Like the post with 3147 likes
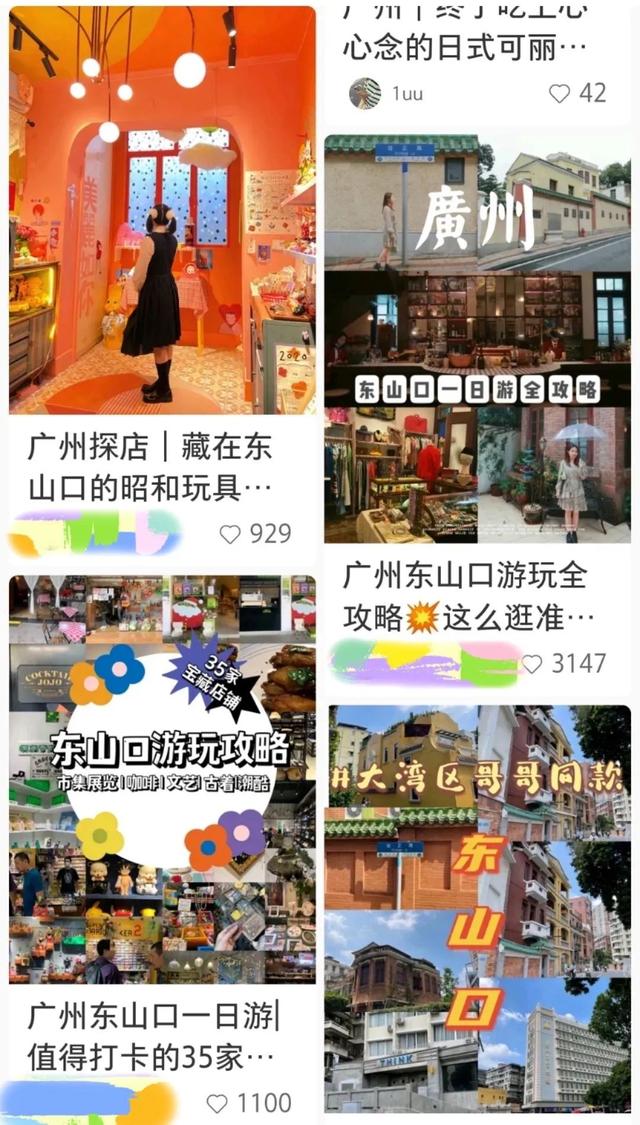 (532, 664)
